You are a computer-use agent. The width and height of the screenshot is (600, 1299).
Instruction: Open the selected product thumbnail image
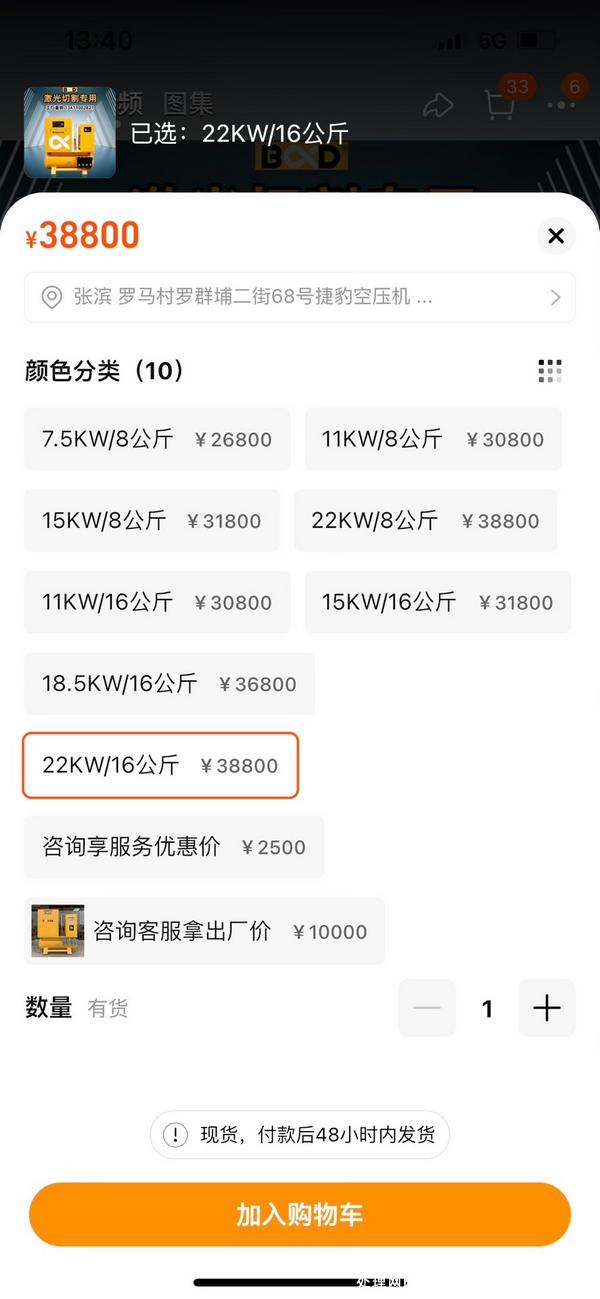pyautogui.click(x=70, y=132)
